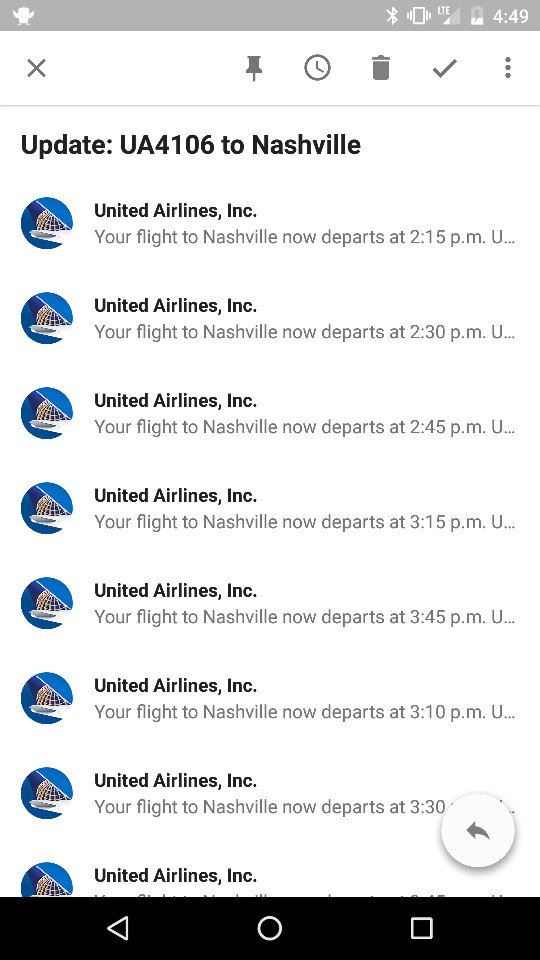Open recent apps from navigation bar
540x960 pixels.
point(421,928)
